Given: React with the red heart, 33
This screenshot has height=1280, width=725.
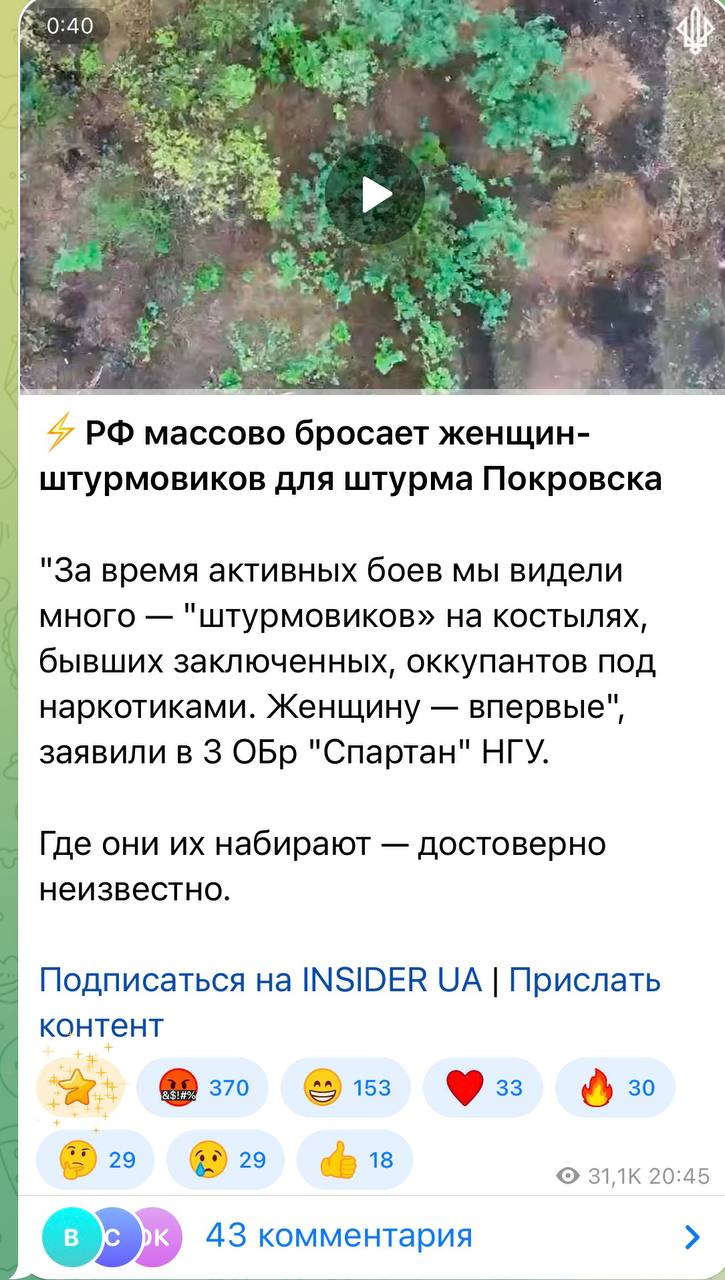Looking at the screenshot, I should click(483, 1087).
